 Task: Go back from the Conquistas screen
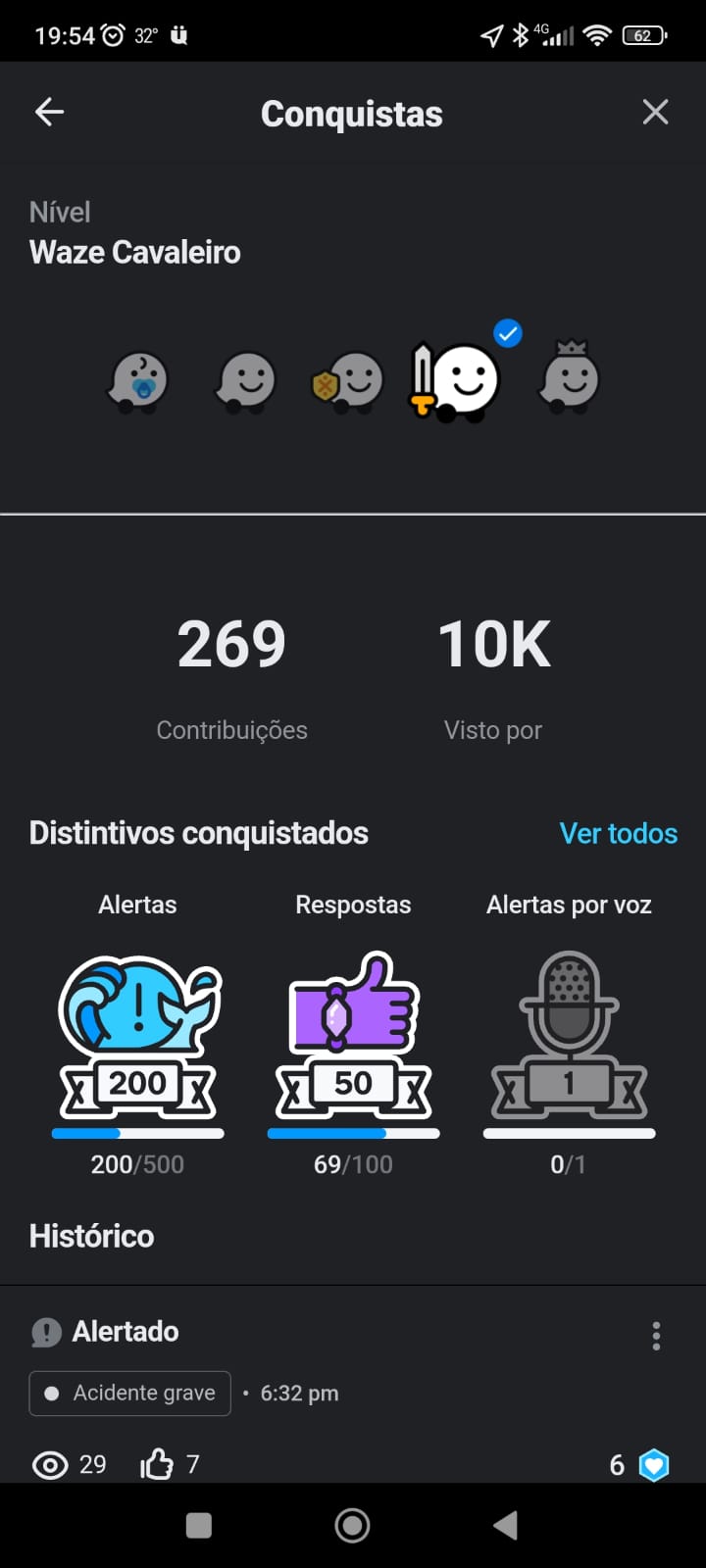pos(49,113)
